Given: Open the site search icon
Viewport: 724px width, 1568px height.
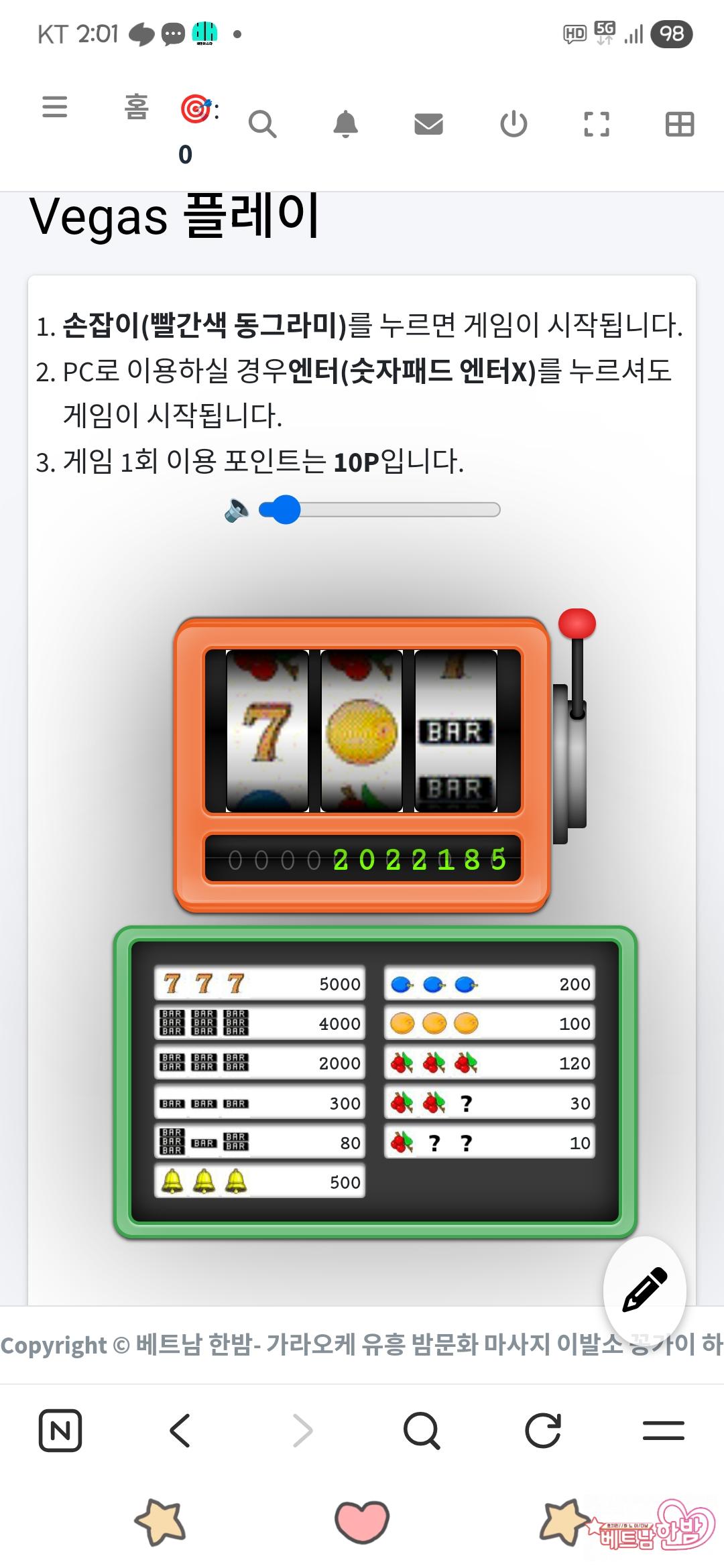Looking at the screenshot, I should (x=261, y=124).
